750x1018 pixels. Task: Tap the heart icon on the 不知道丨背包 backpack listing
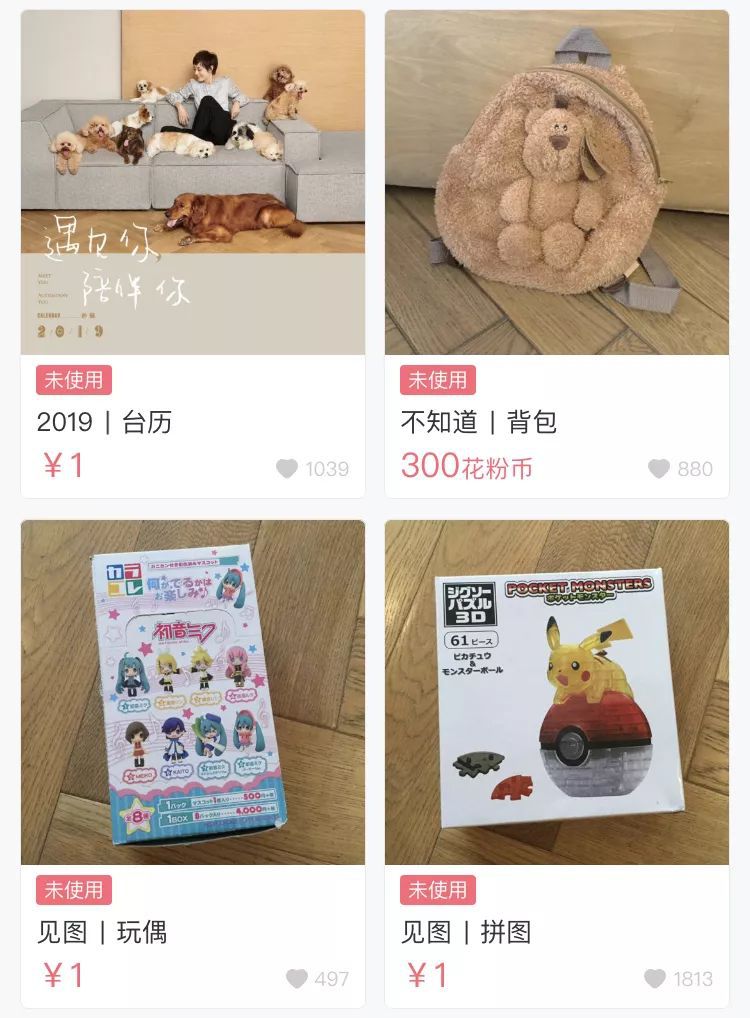[x=657, y=467]
